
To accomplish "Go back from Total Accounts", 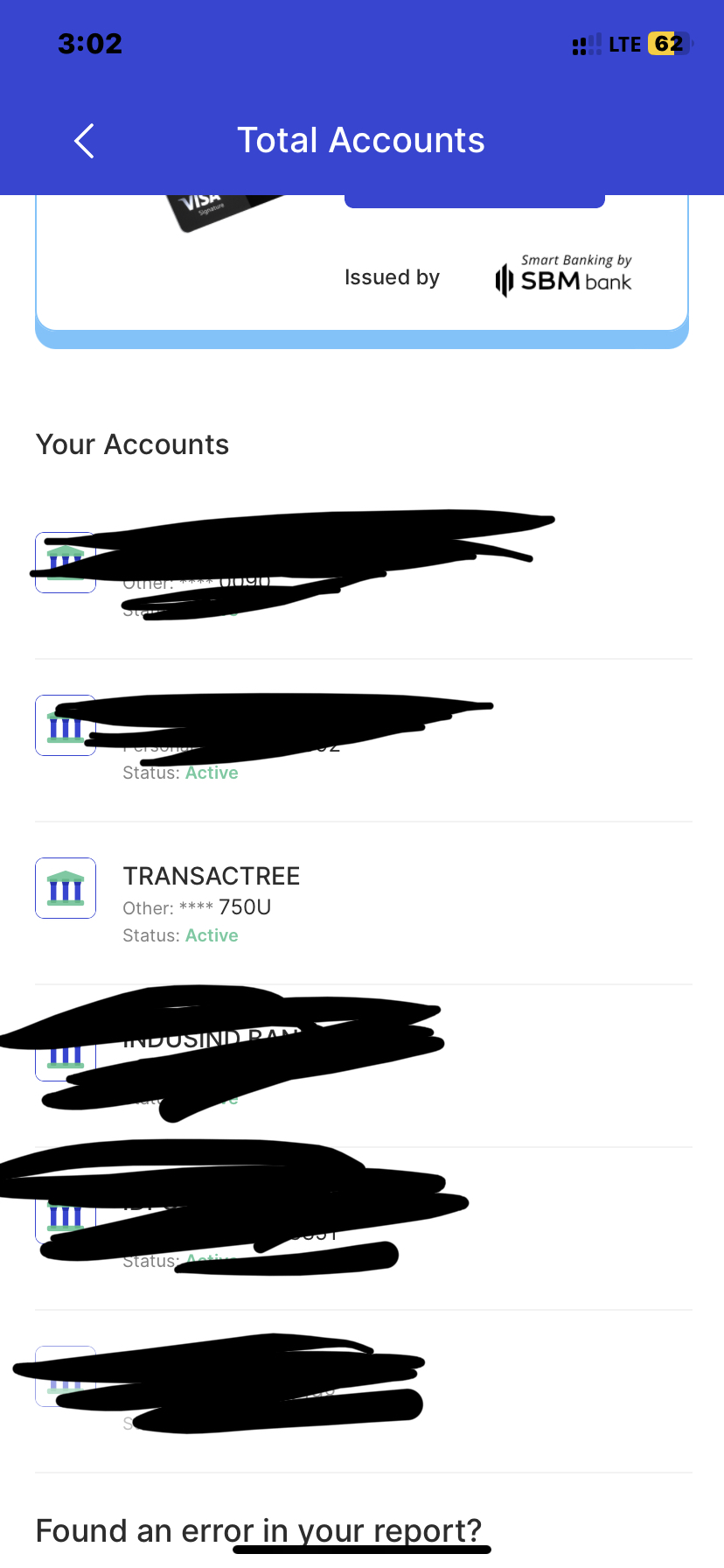I will click(x=84, y=141).
